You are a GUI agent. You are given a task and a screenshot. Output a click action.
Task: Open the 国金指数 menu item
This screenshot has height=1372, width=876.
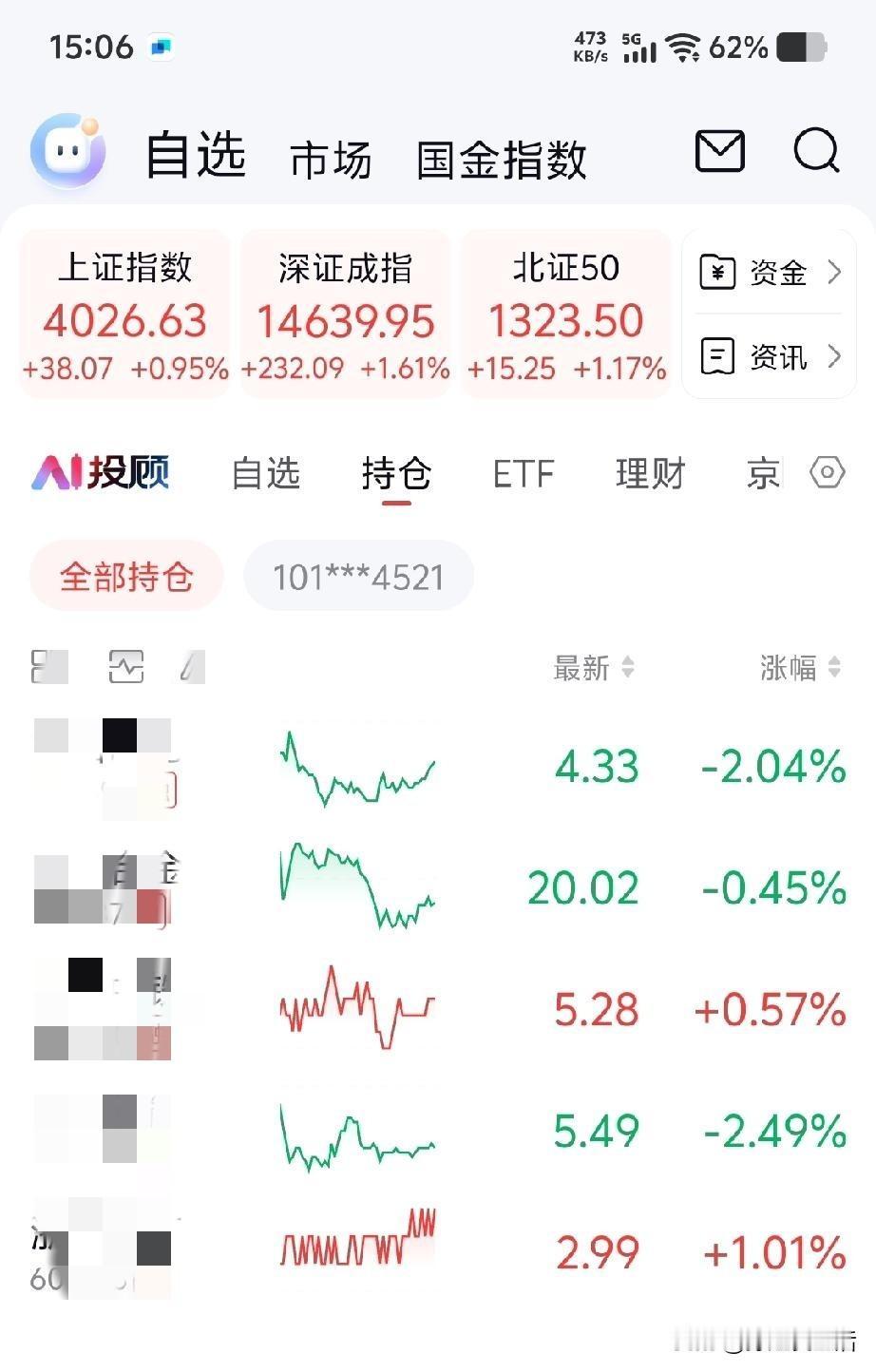point(501,160)
